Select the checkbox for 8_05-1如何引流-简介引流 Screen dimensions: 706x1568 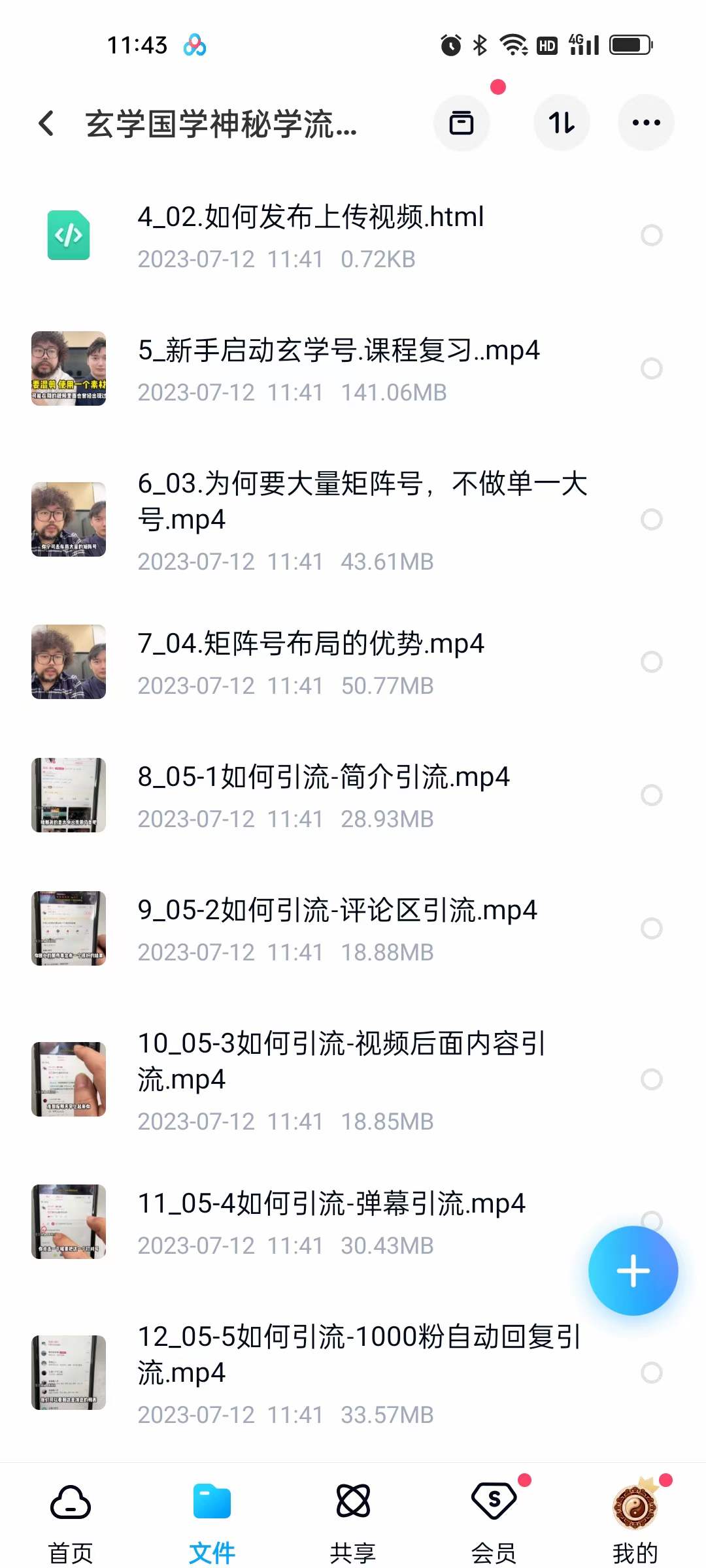651,795
